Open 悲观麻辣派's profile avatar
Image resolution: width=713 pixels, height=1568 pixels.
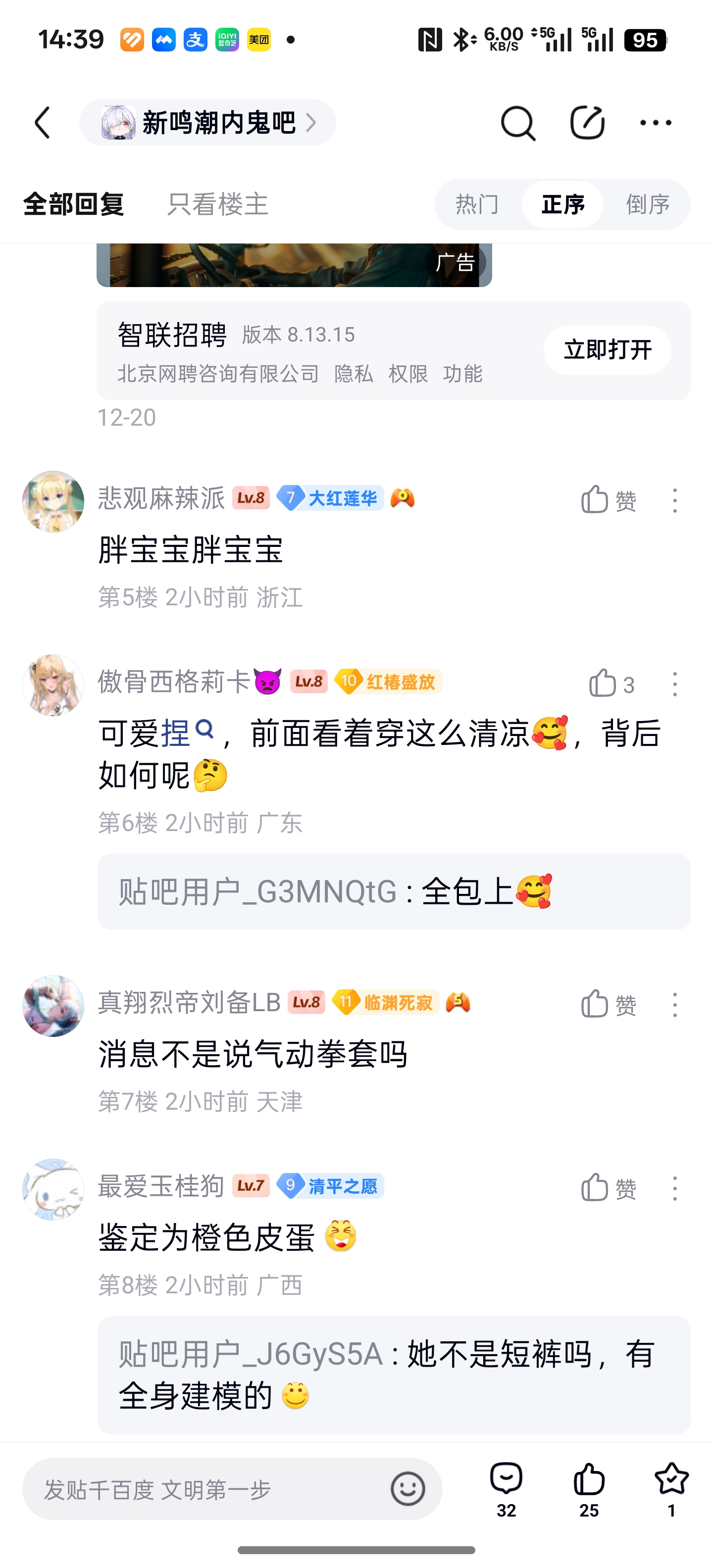click(x=53, y=501)
